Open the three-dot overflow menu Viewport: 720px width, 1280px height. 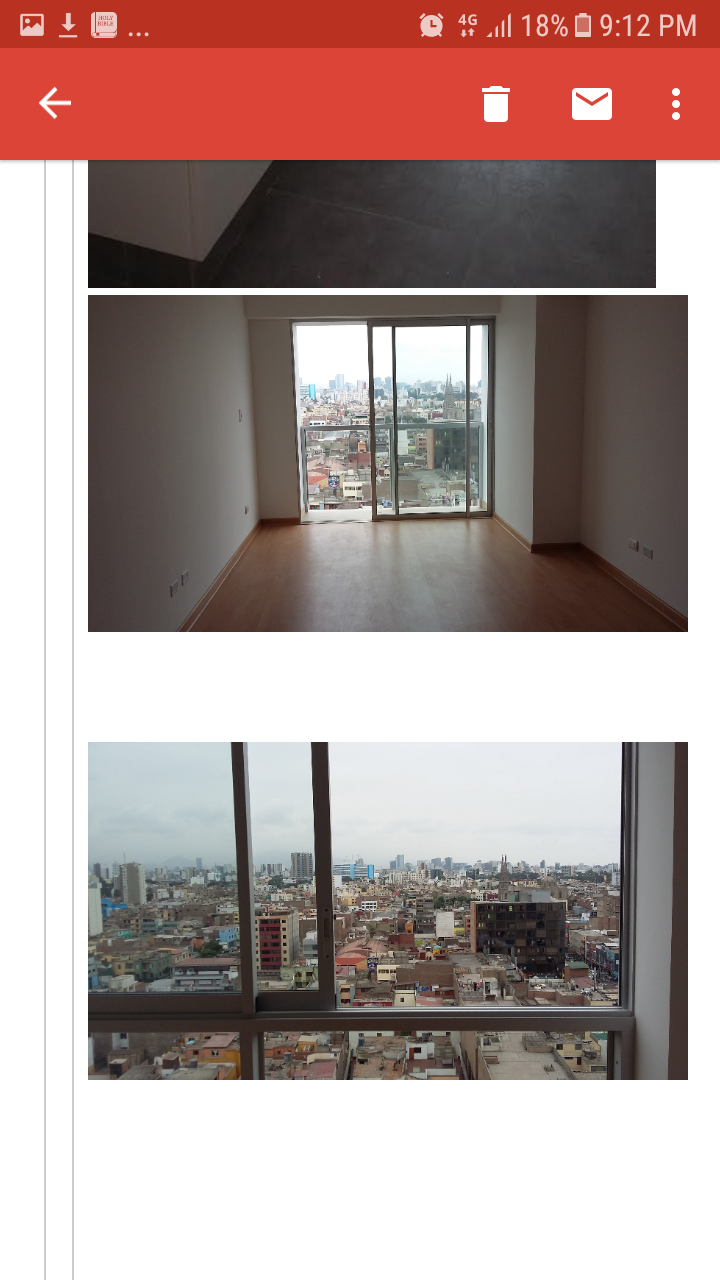click(676, 103)
